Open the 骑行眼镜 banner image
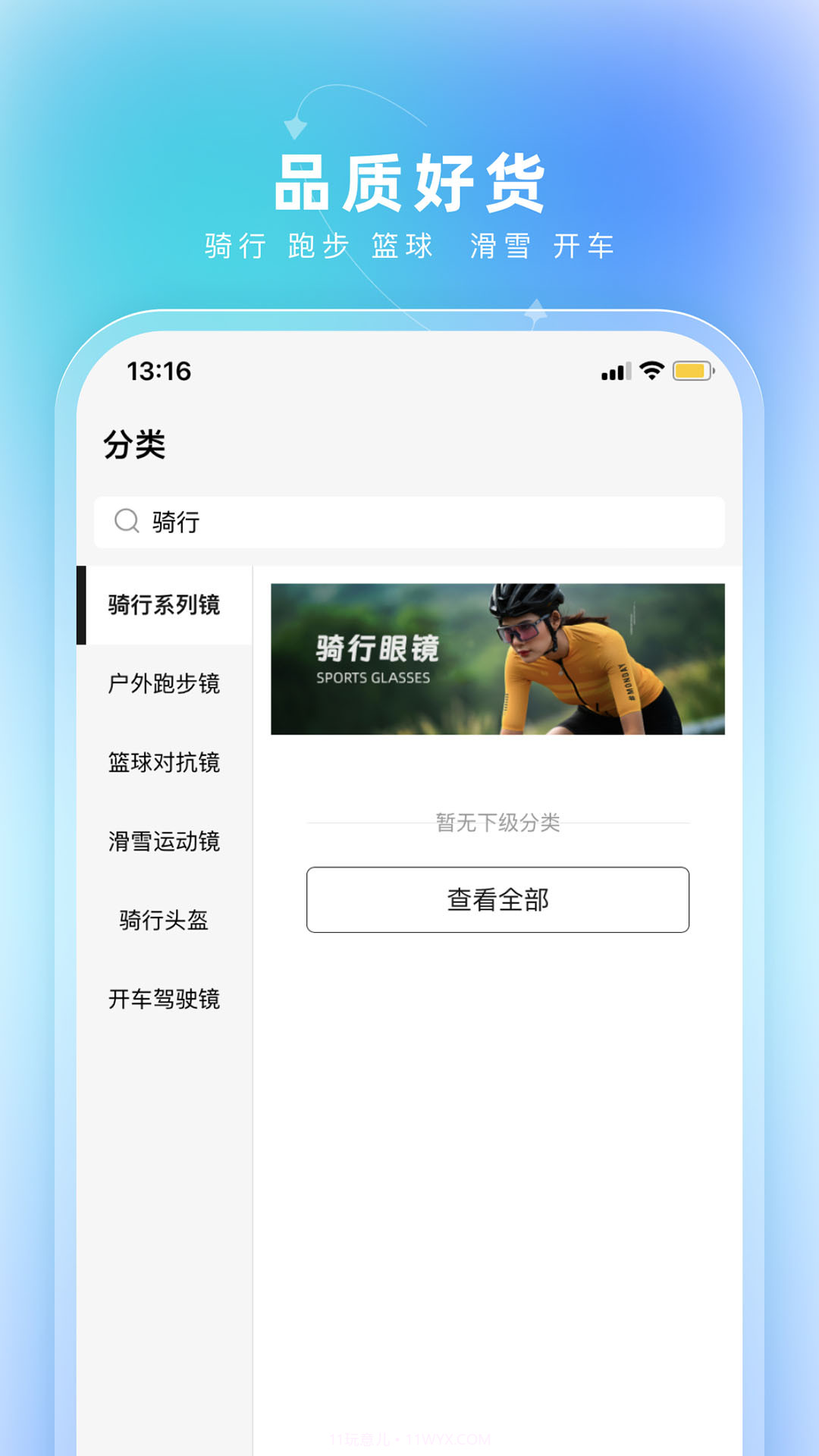819x1456 pixels. pos(498,658)
